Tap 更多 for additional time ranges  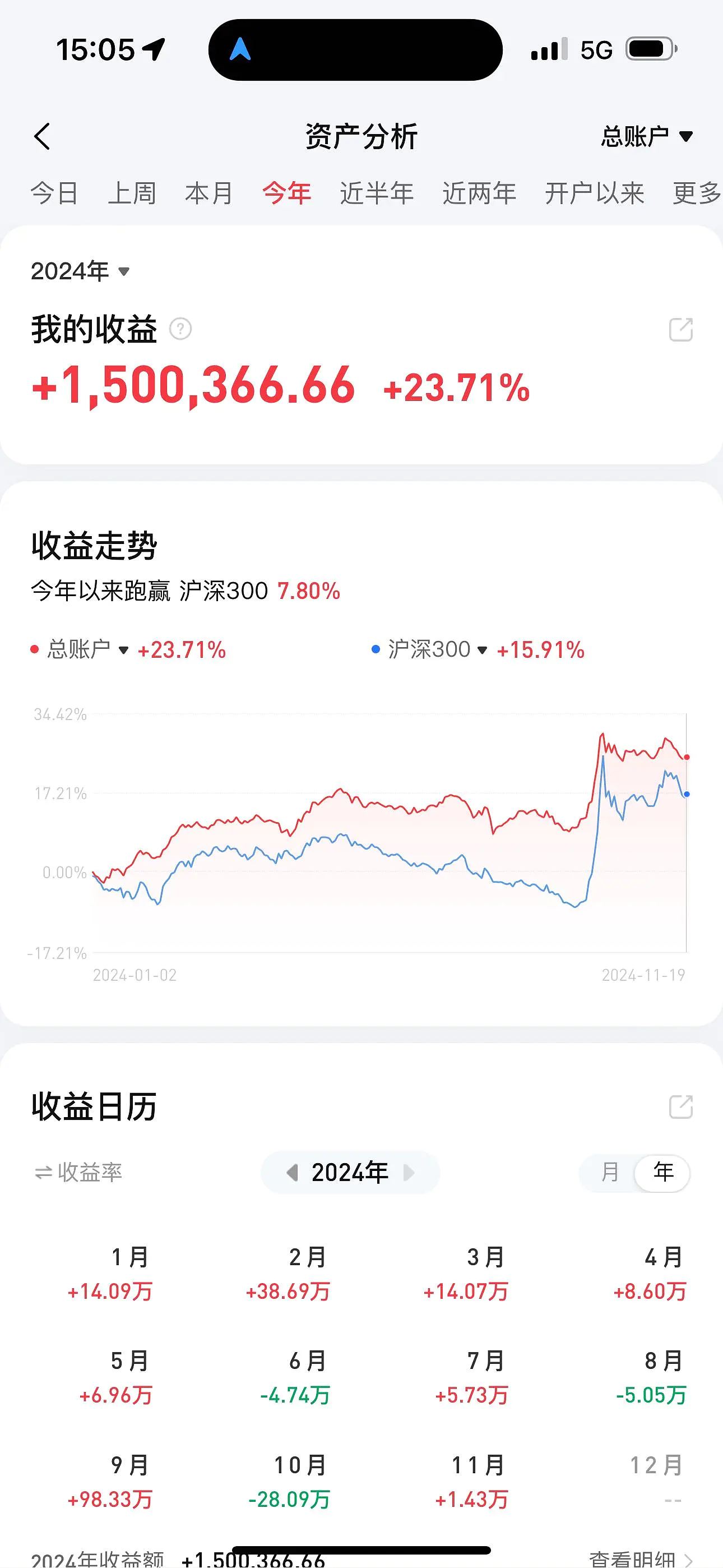click(696, 192)
